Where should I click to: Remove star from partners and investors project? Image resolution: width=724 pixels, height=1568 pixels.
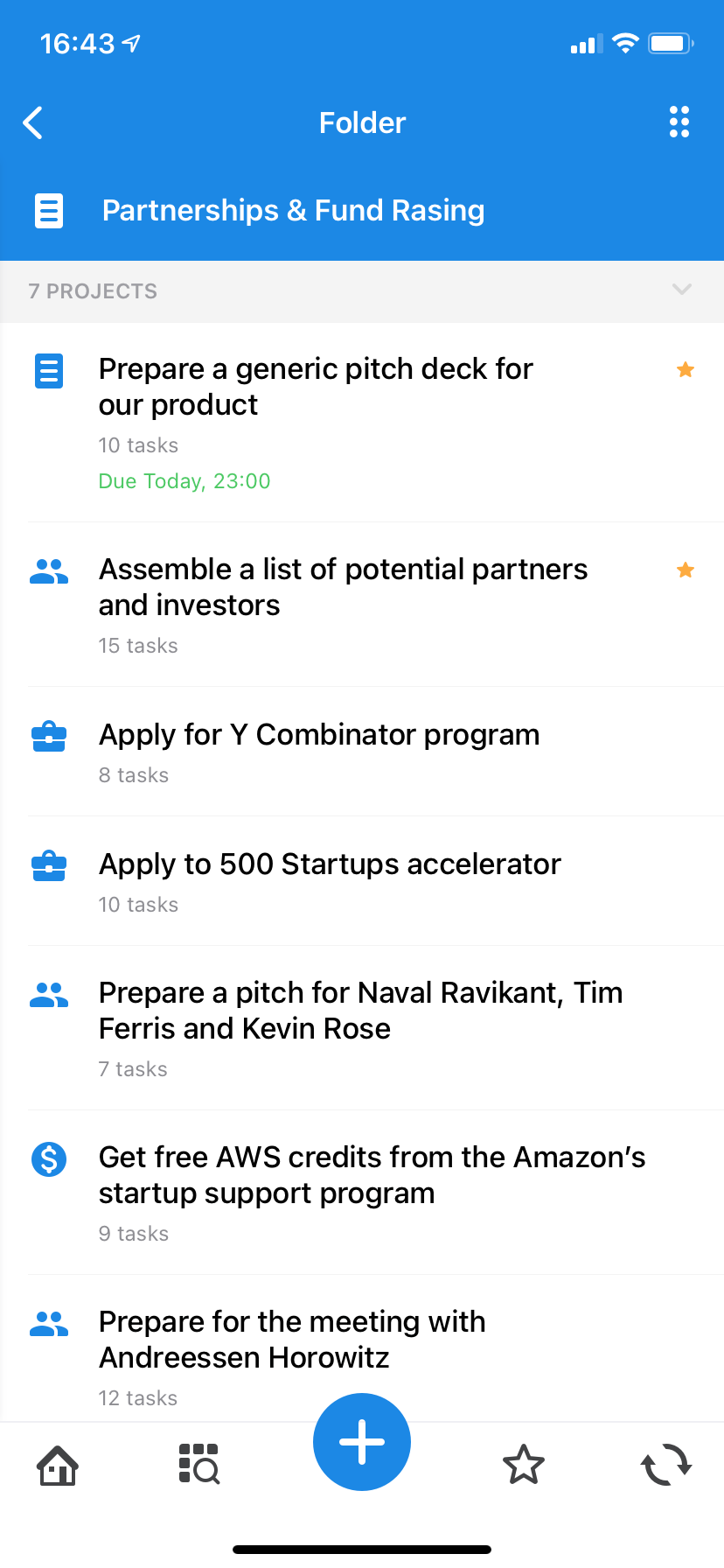pos(686,570)
